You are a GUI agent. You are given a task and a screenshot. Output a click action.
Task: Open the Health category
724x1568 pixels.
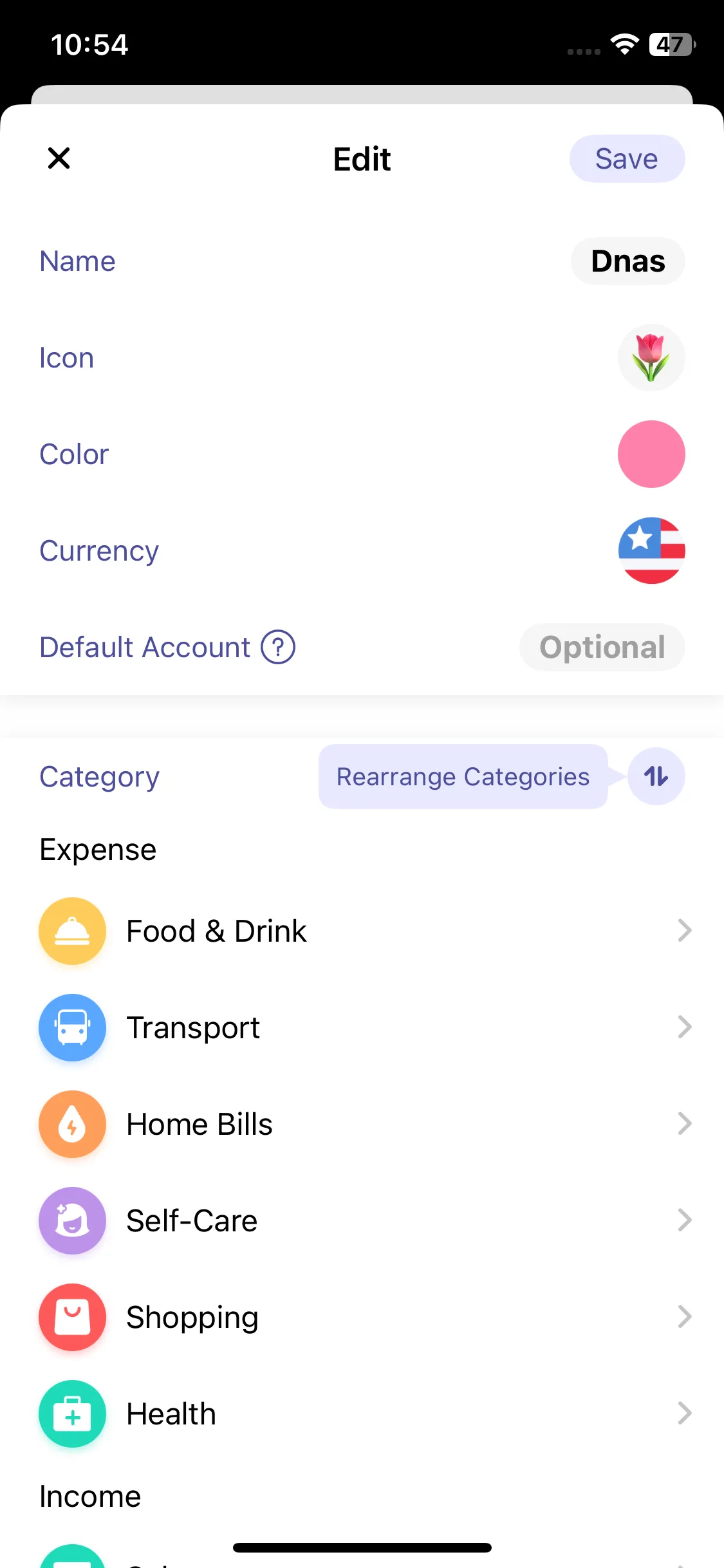coord(360,1414)
